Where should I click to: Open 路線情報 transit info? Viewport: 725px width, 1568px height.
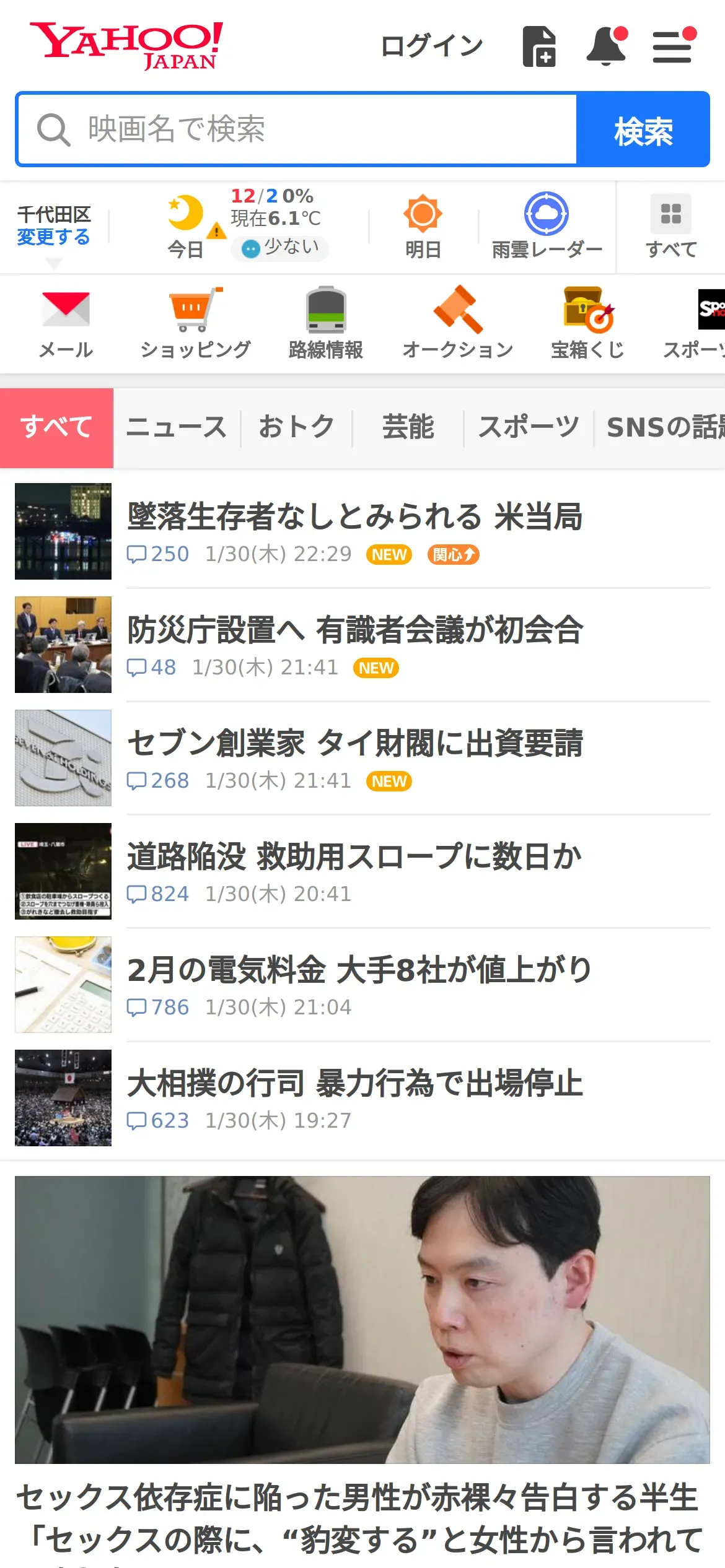326,323
